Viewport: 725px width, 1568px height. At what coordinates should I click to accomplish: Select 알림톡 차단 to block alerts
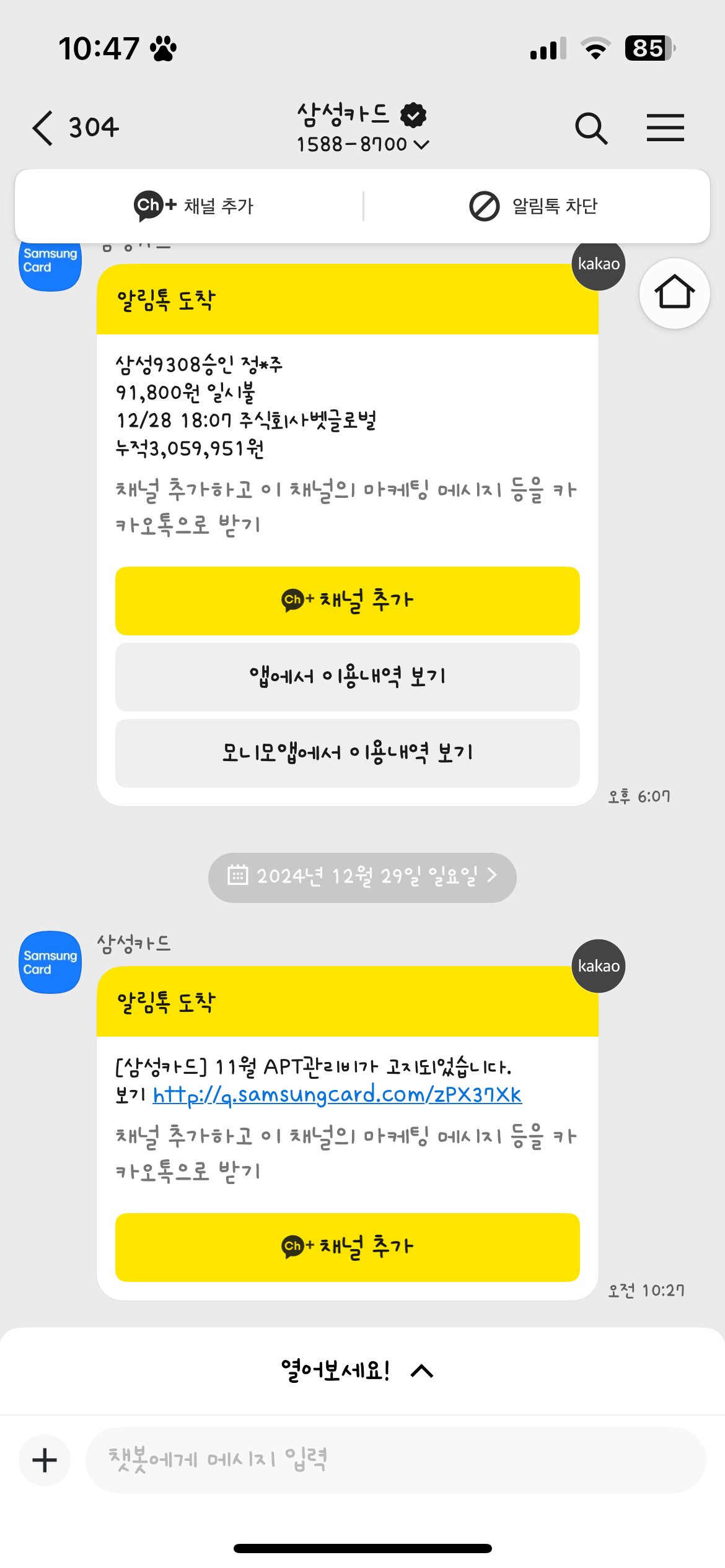[534, 206]
